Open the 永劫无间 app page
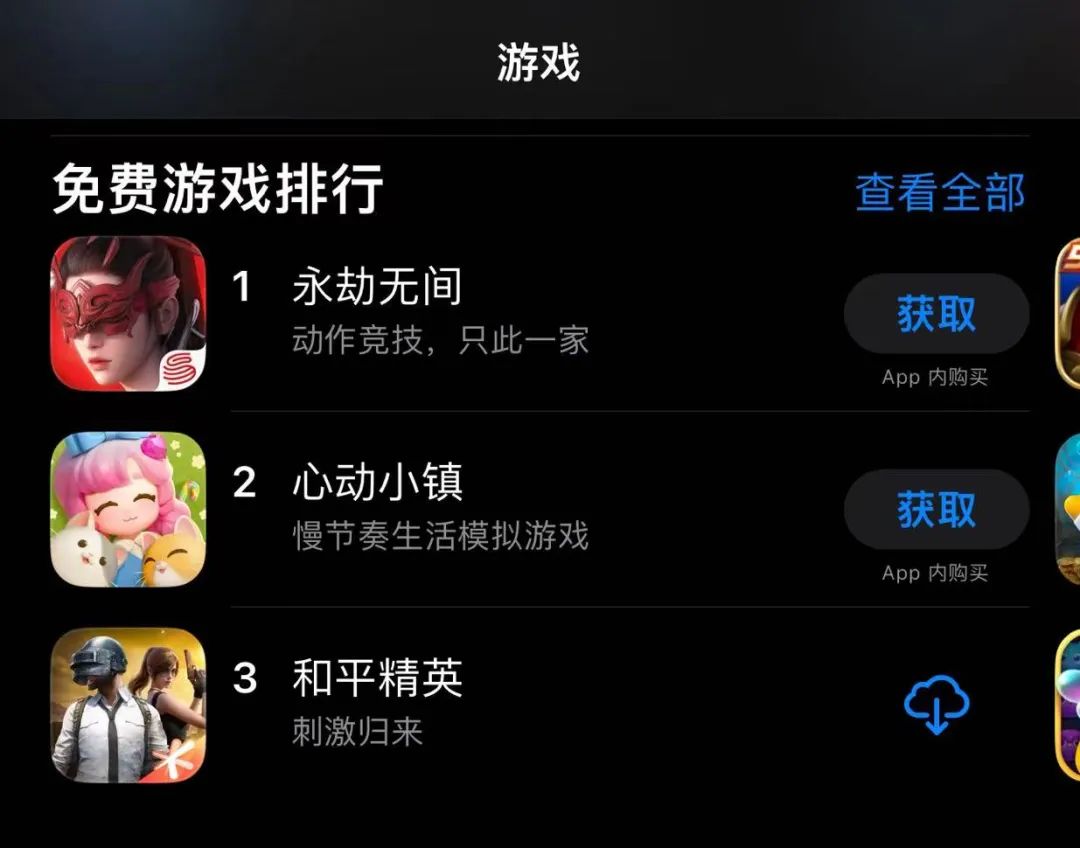The height and width of the screenshot is (848, 1080). click(378, 289)
